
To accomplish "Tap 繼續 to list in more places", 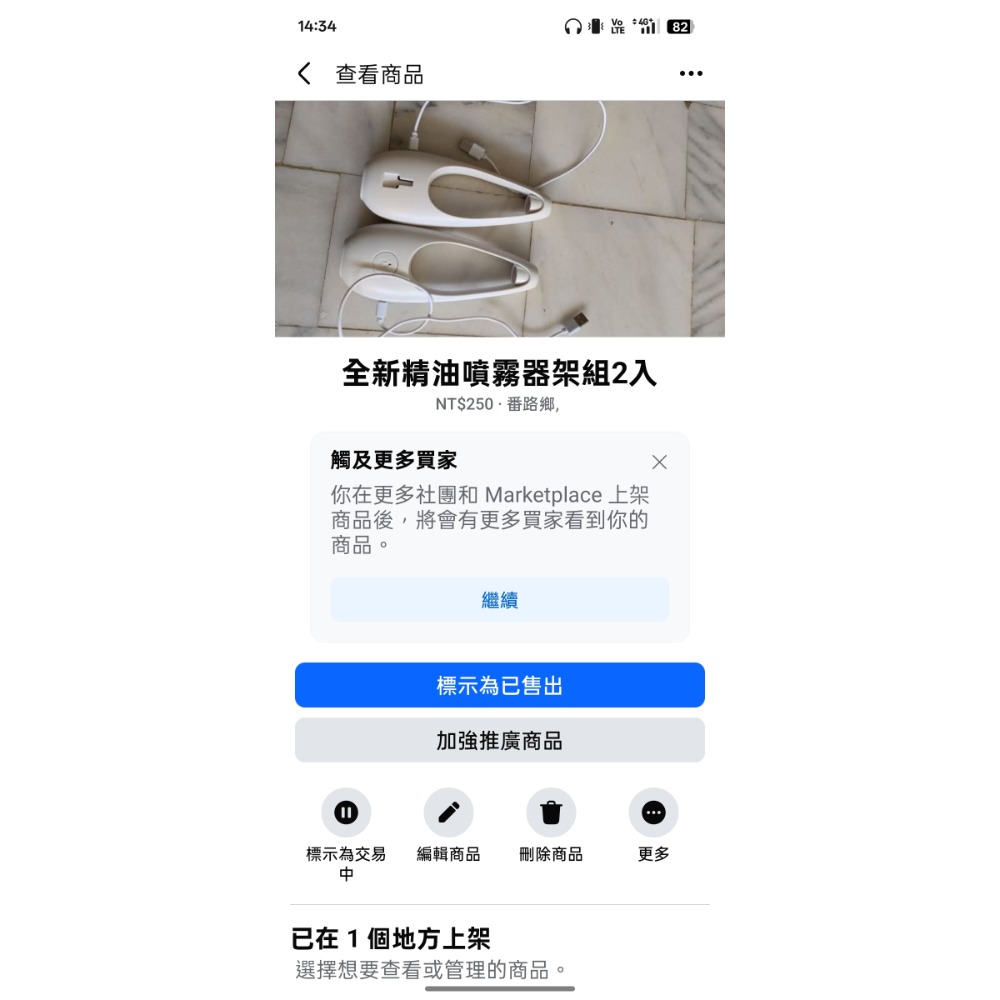I will coord(500,600).
